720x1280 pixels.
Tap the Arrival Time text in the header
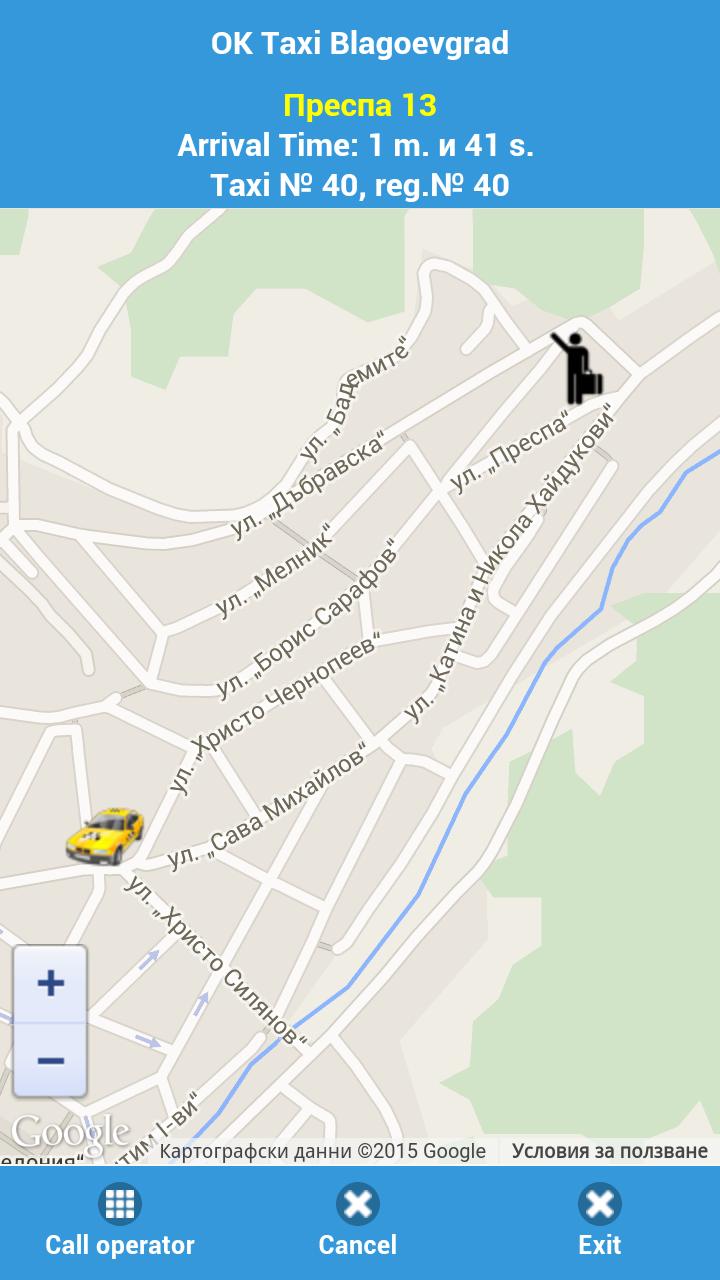pyautogui.click(x=360, y=145)
